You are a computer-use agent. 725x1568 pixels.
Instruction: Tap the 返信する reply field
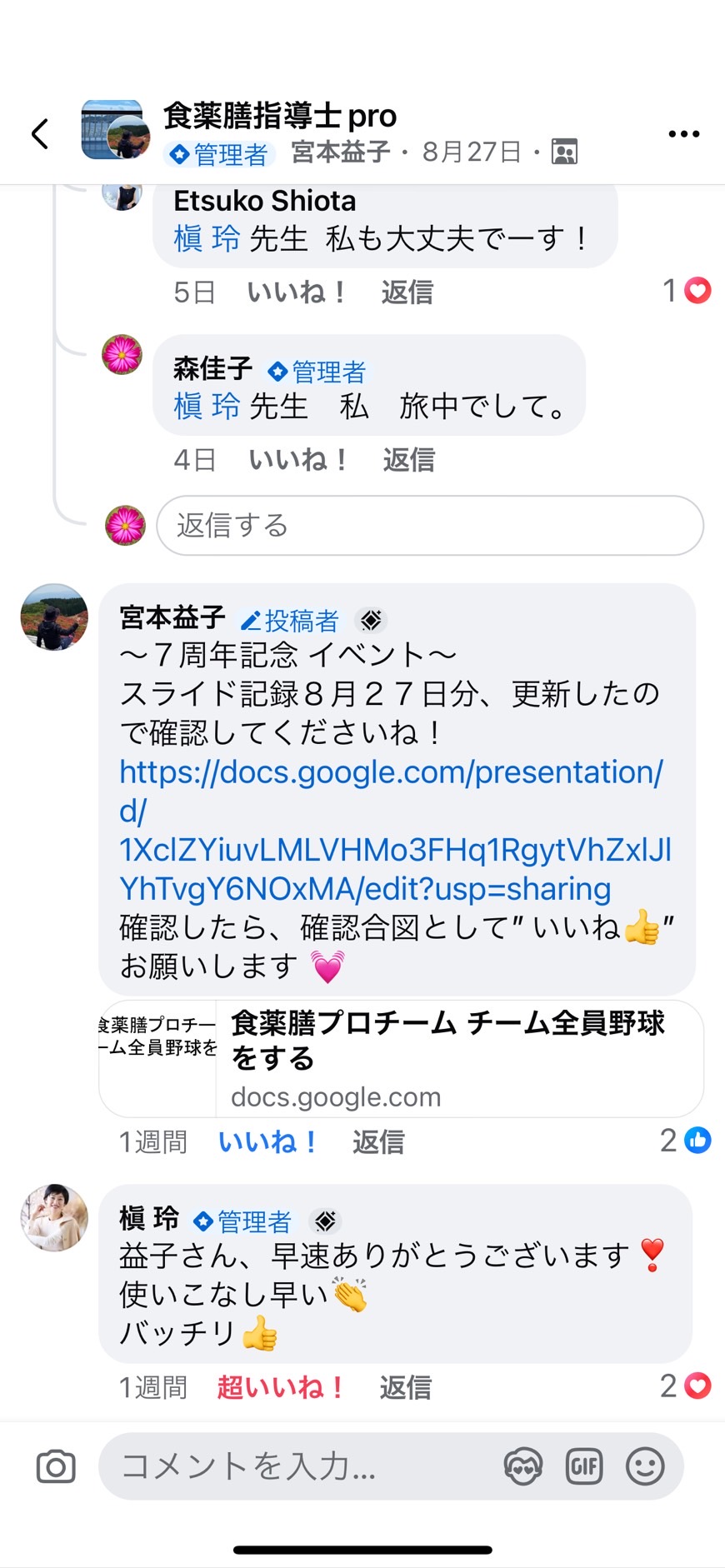430,526
